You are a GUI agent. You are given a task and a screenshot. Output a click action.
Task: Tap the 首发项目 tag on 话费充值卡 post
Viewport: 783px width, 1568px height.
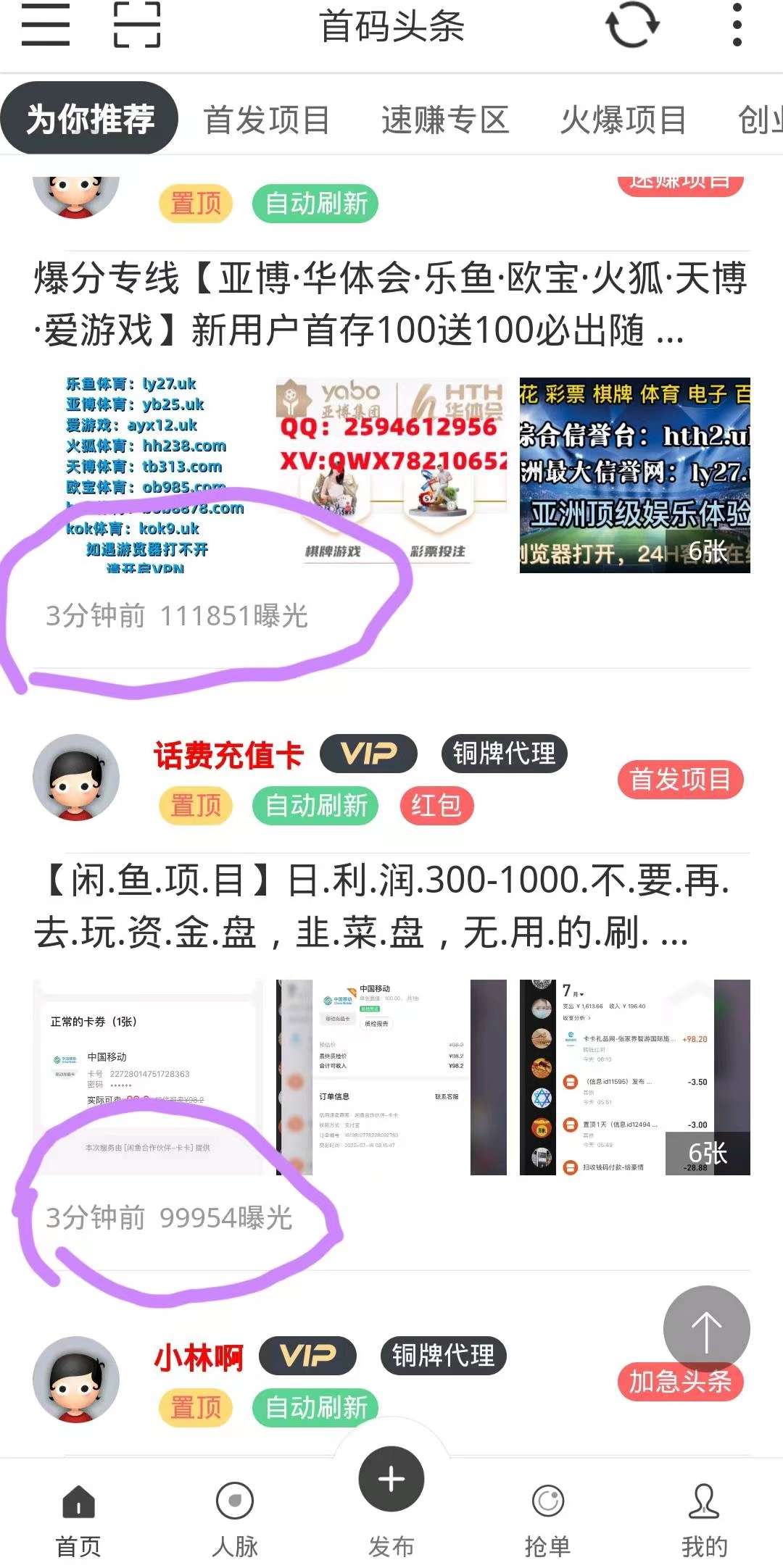point(680,780)
